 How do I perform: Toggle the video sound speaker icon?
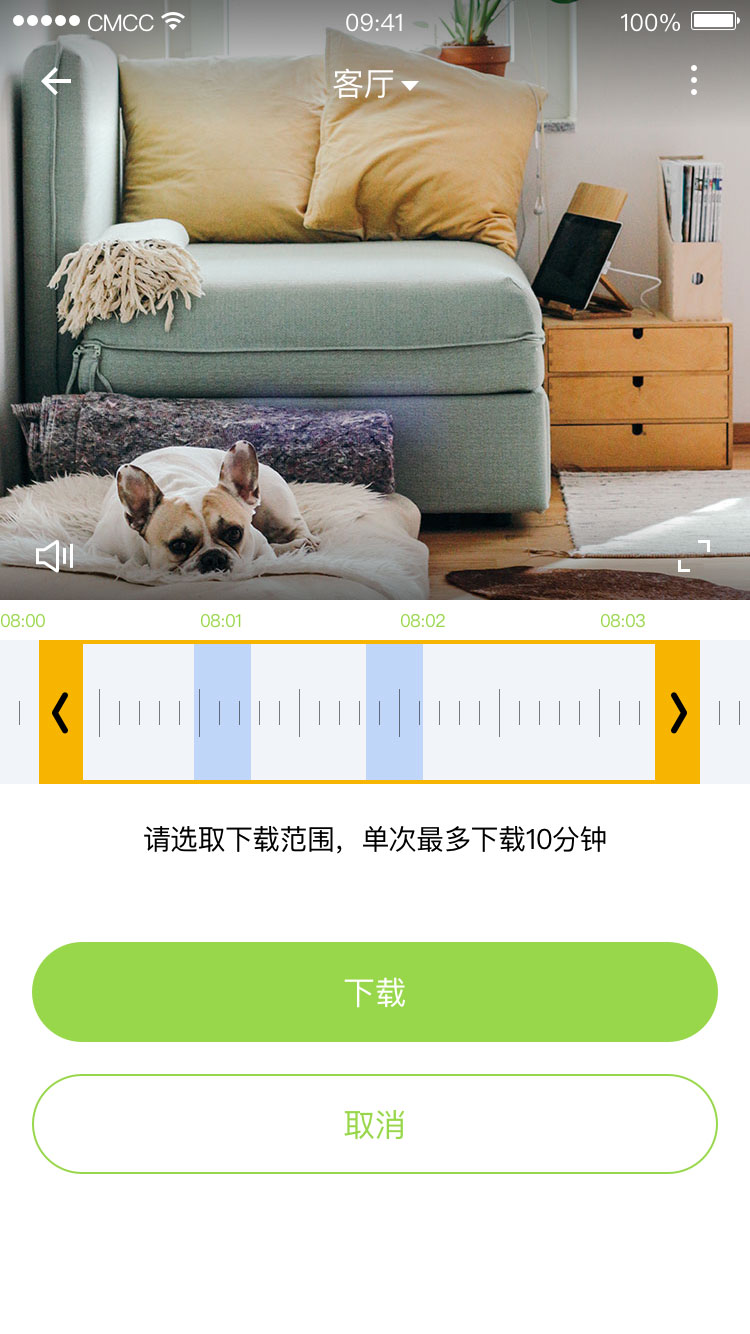[x=55, y=556]
